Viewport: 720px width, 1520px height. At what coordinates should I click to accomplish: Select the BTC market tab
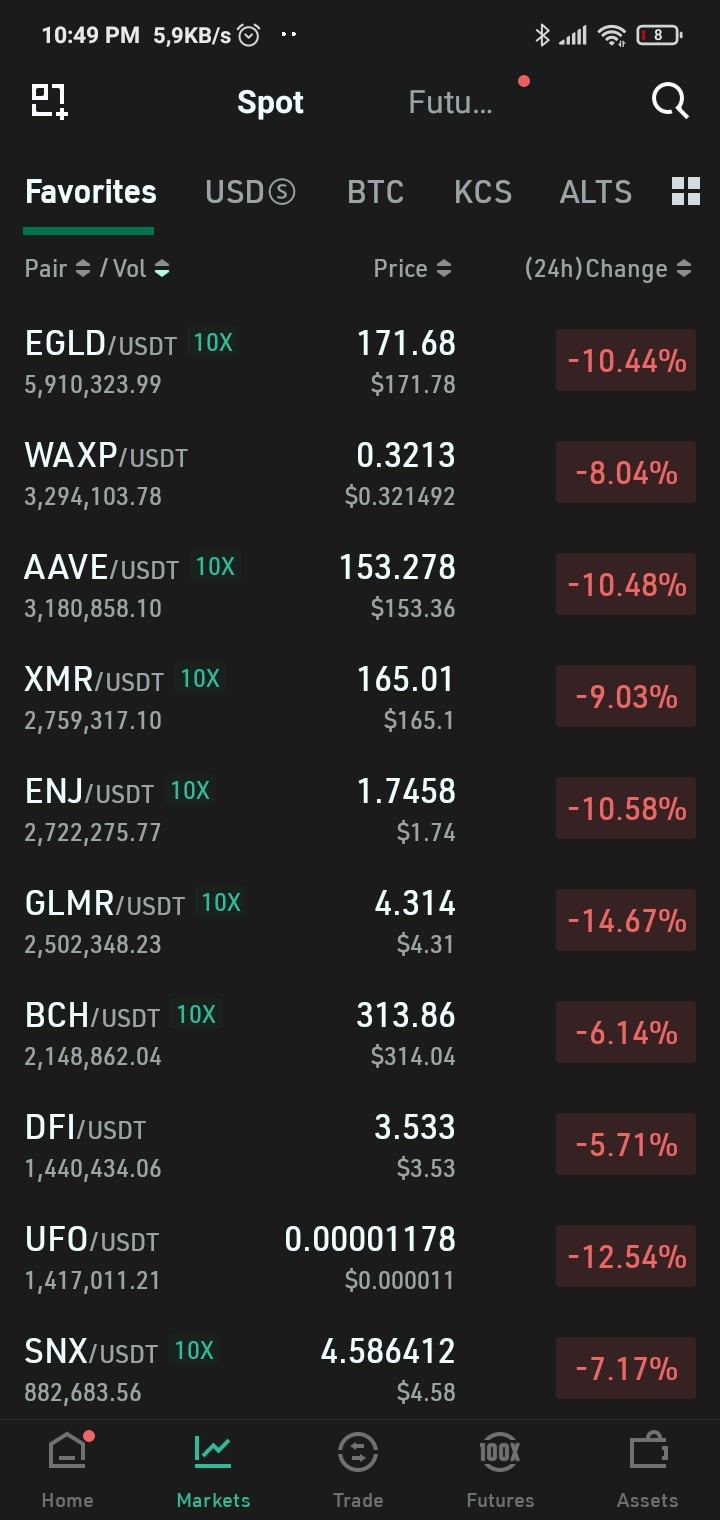[x=375, y=192]
